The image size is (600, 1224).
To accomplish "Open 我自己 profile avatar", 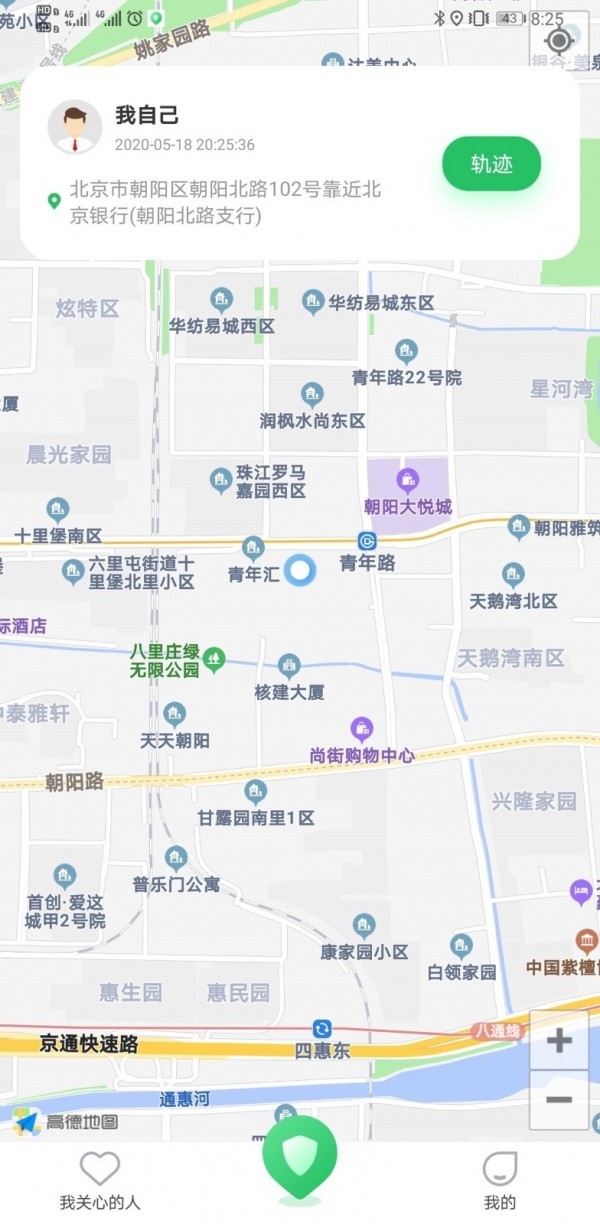I will coord(75,128).
